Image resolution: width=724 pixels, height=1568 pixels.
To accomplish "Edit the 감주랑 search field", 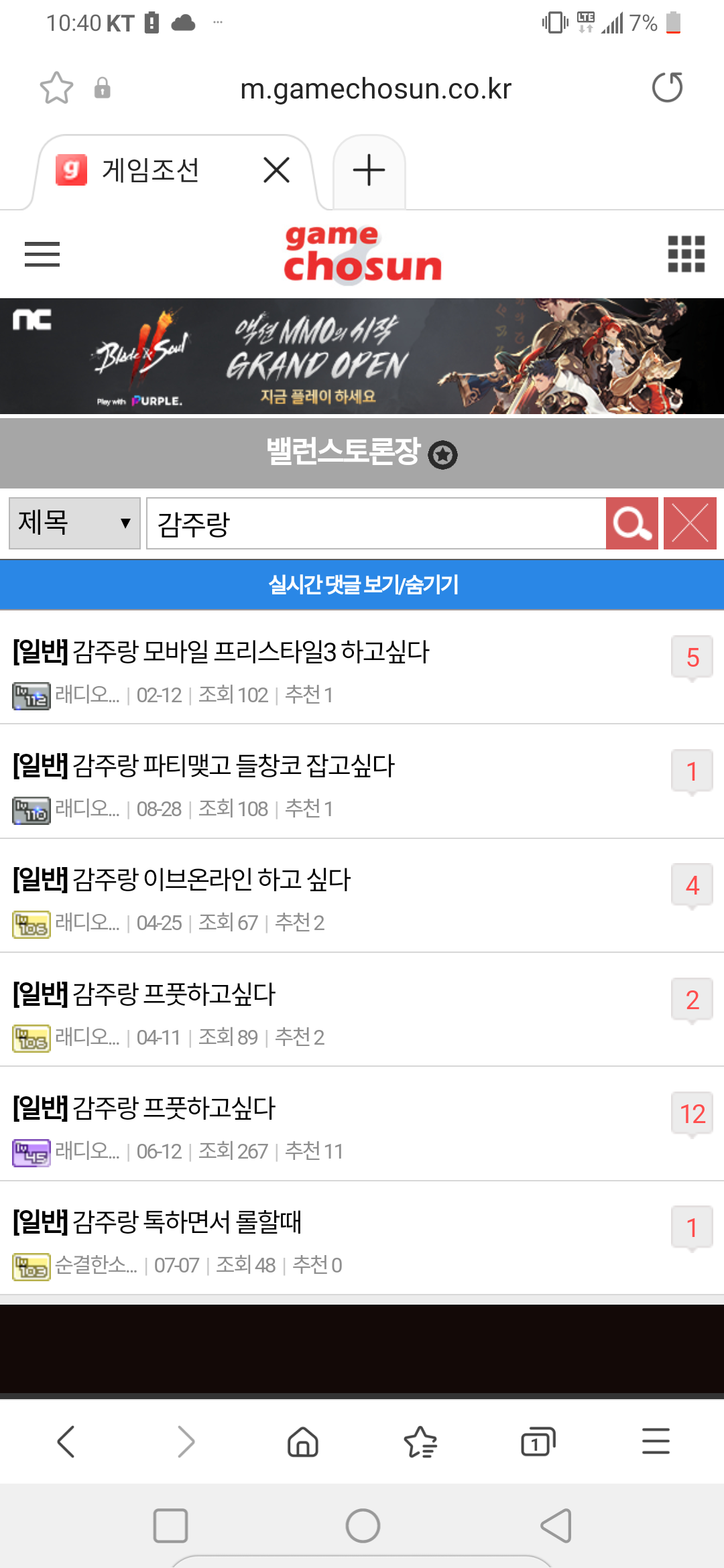I will 375,523.
